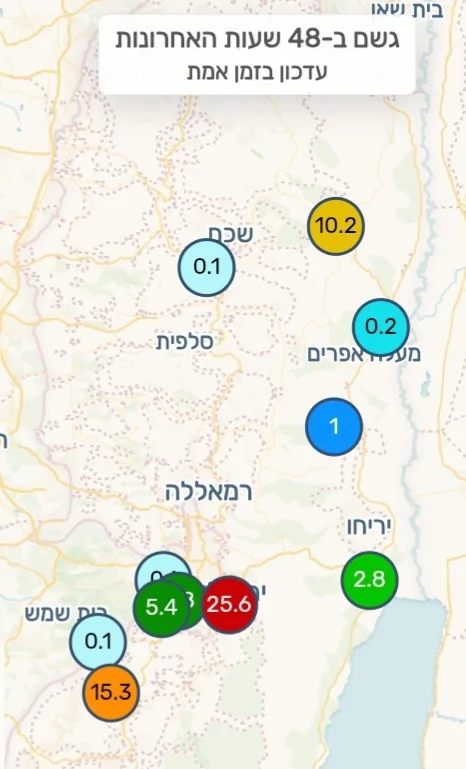The image size is (466, 769).
Task: Select the 0.1 marker near שכם
Action: [207, 267]
